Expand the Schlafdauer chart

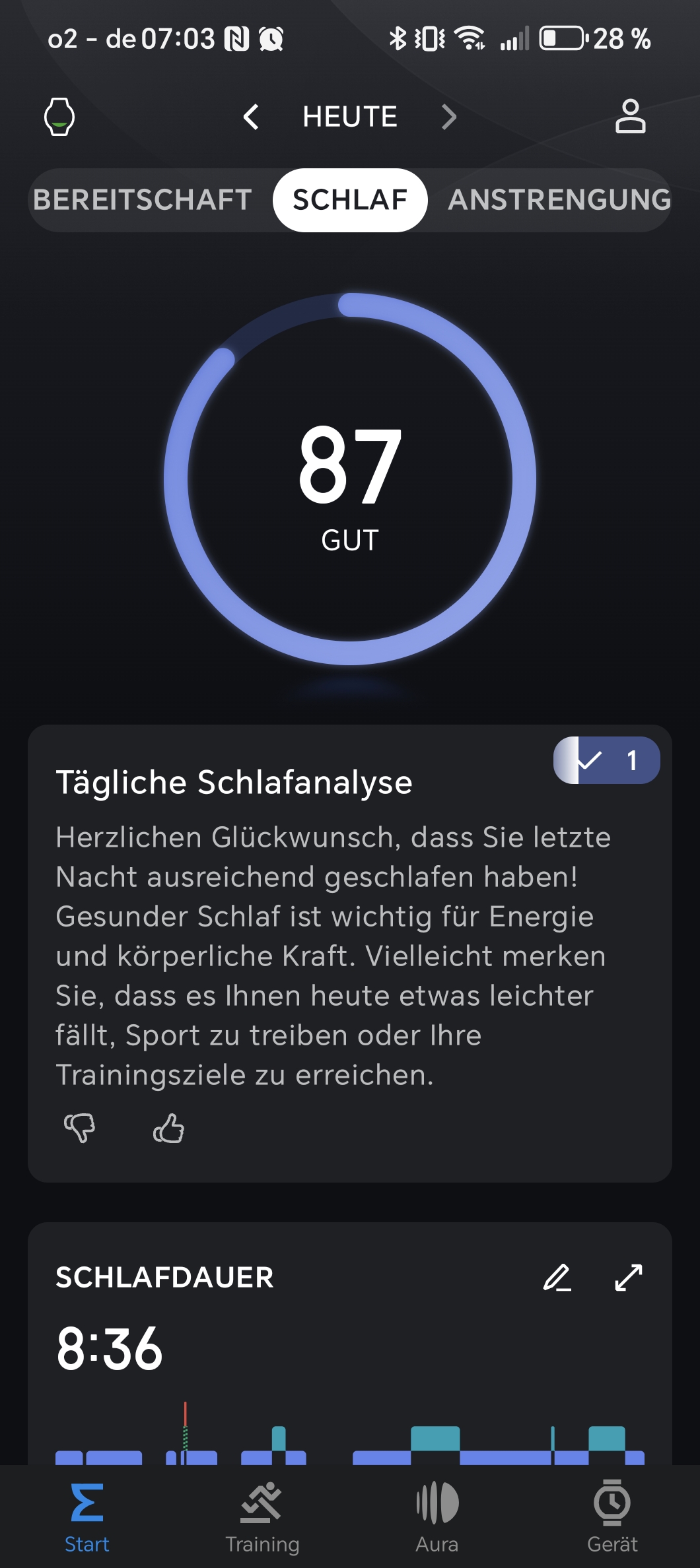(628, 1277)
